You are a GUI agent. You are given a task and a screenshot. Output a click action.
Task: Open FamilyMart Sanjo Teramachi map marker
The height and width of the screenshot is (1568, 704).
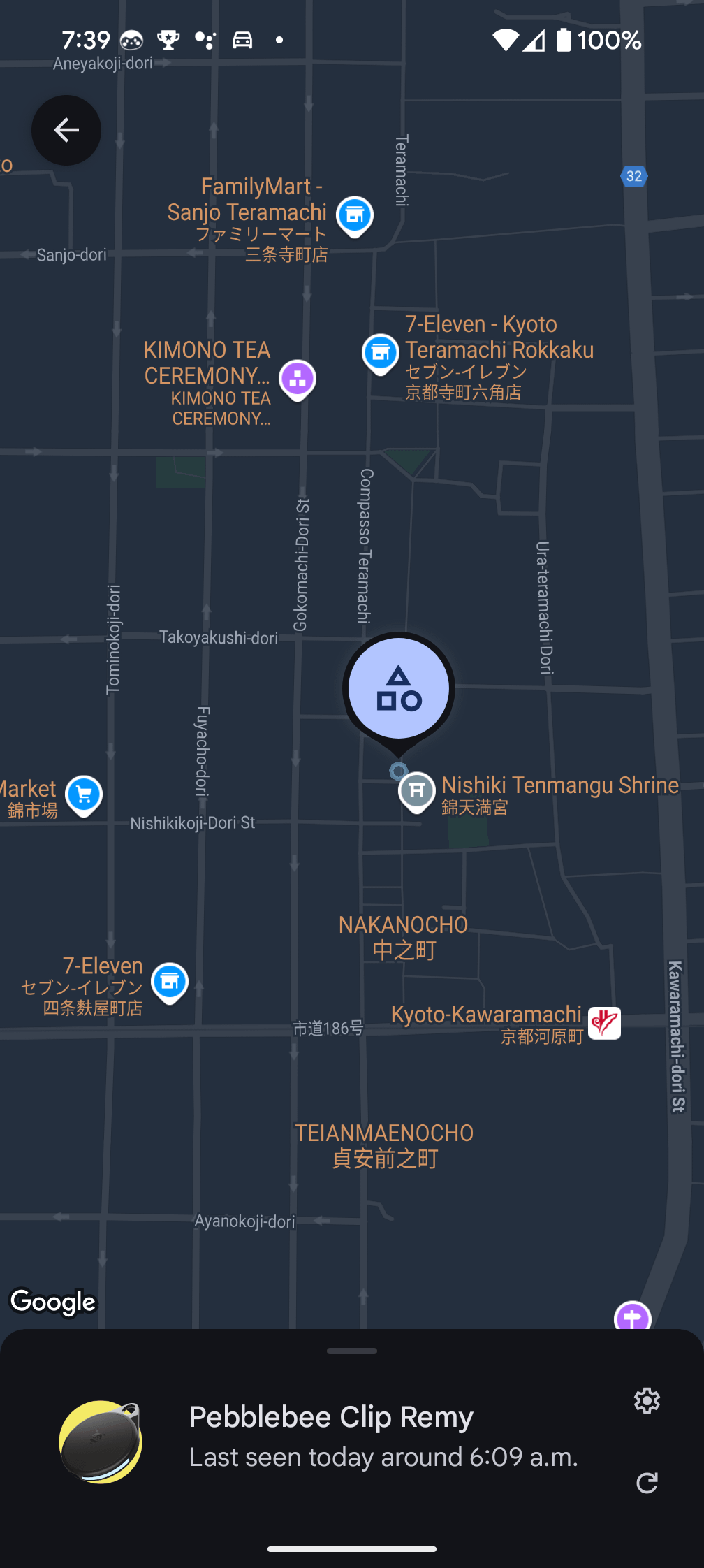pyautogui.click(x=355, y=215)
